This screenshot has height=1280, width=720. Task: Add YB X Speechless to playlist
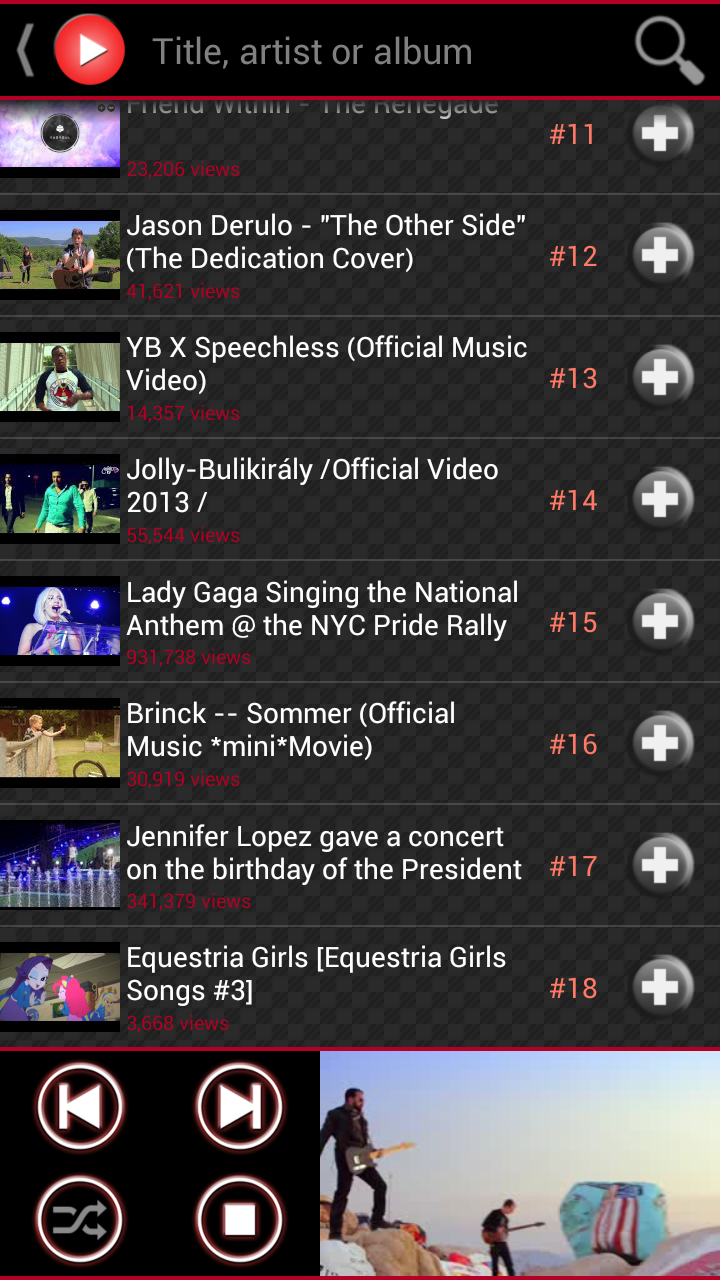pyautogui.click(x=661, y=377)
